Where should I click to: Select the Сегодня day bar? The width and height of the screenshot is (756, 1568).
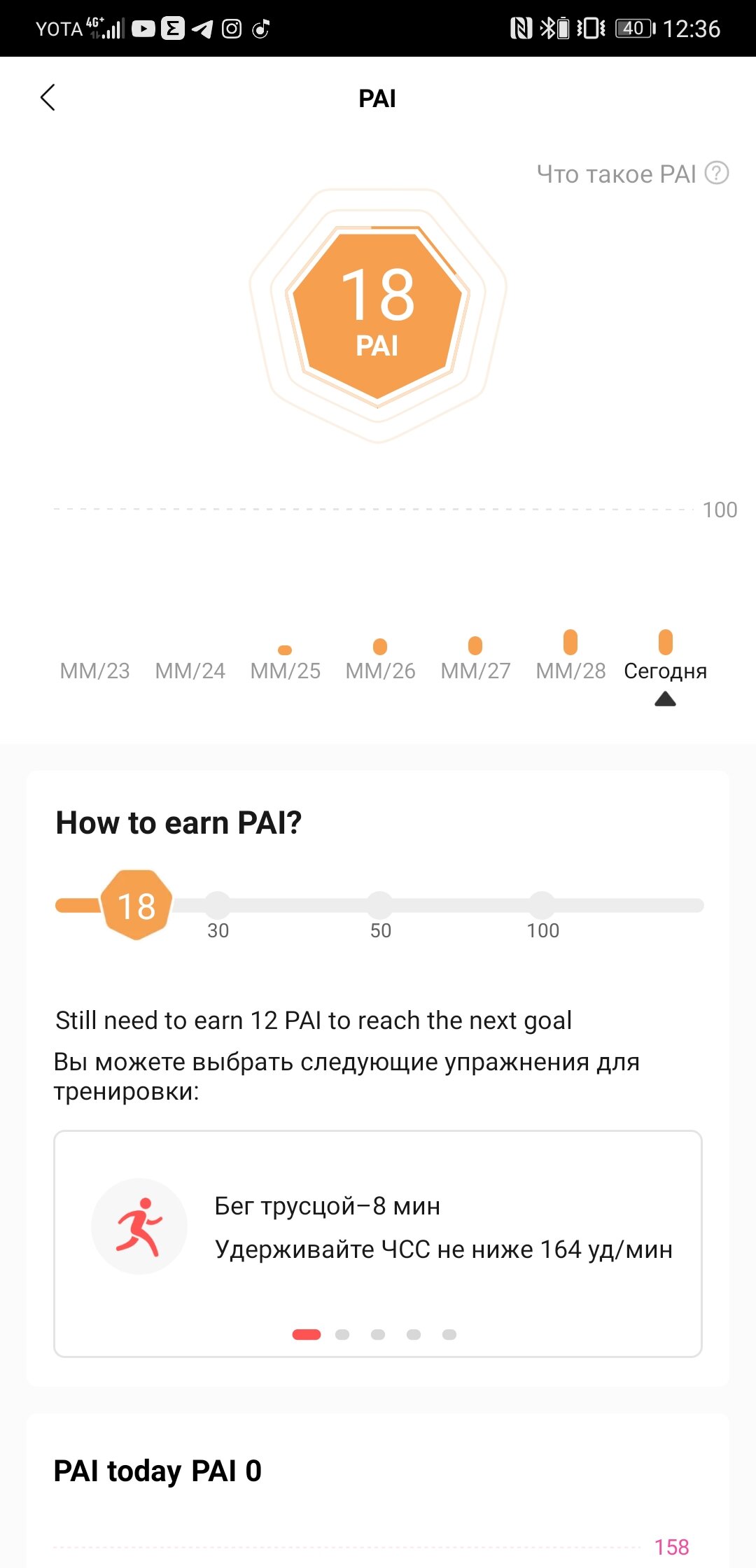666,642
